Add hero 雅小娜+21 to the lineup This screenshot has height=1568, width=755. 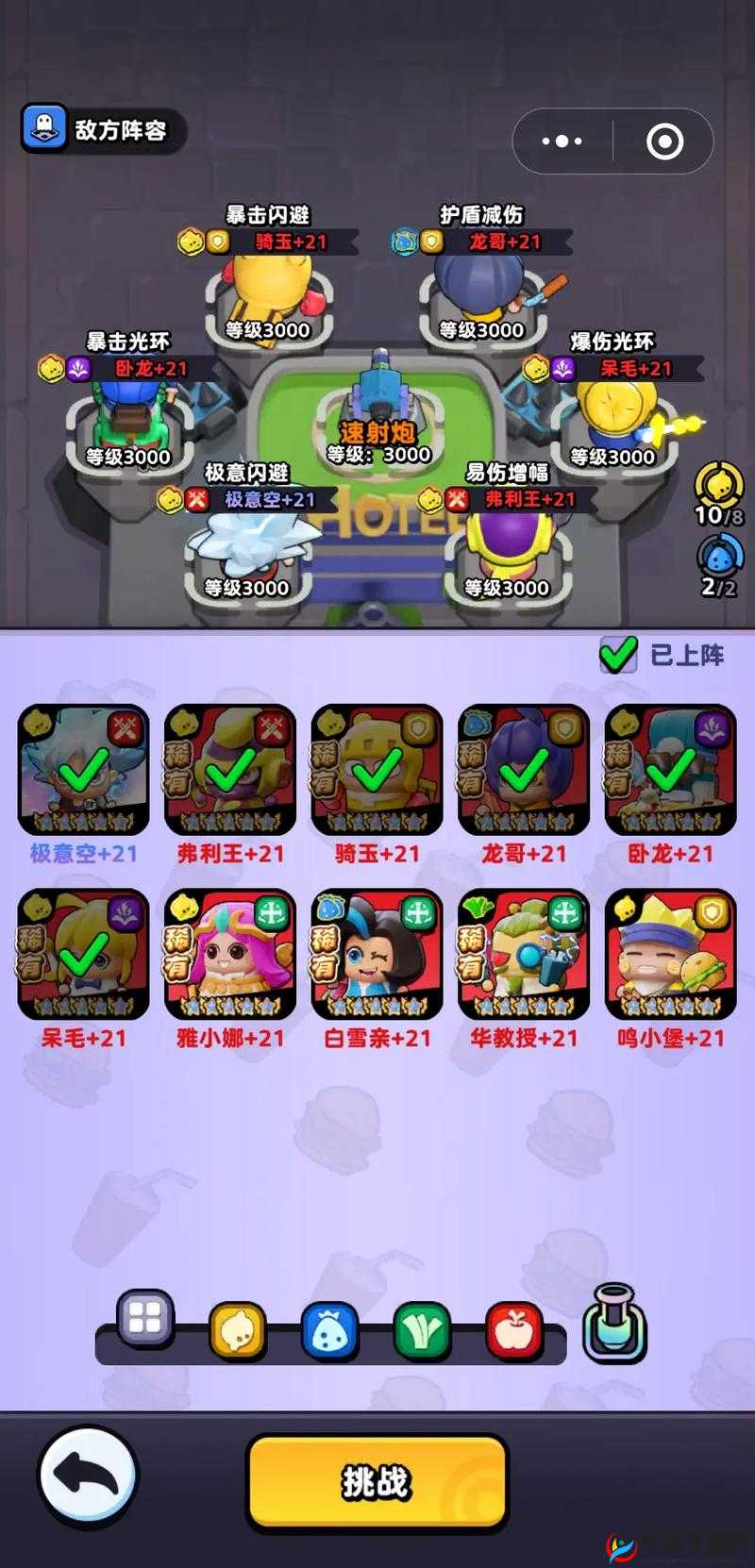230,954
